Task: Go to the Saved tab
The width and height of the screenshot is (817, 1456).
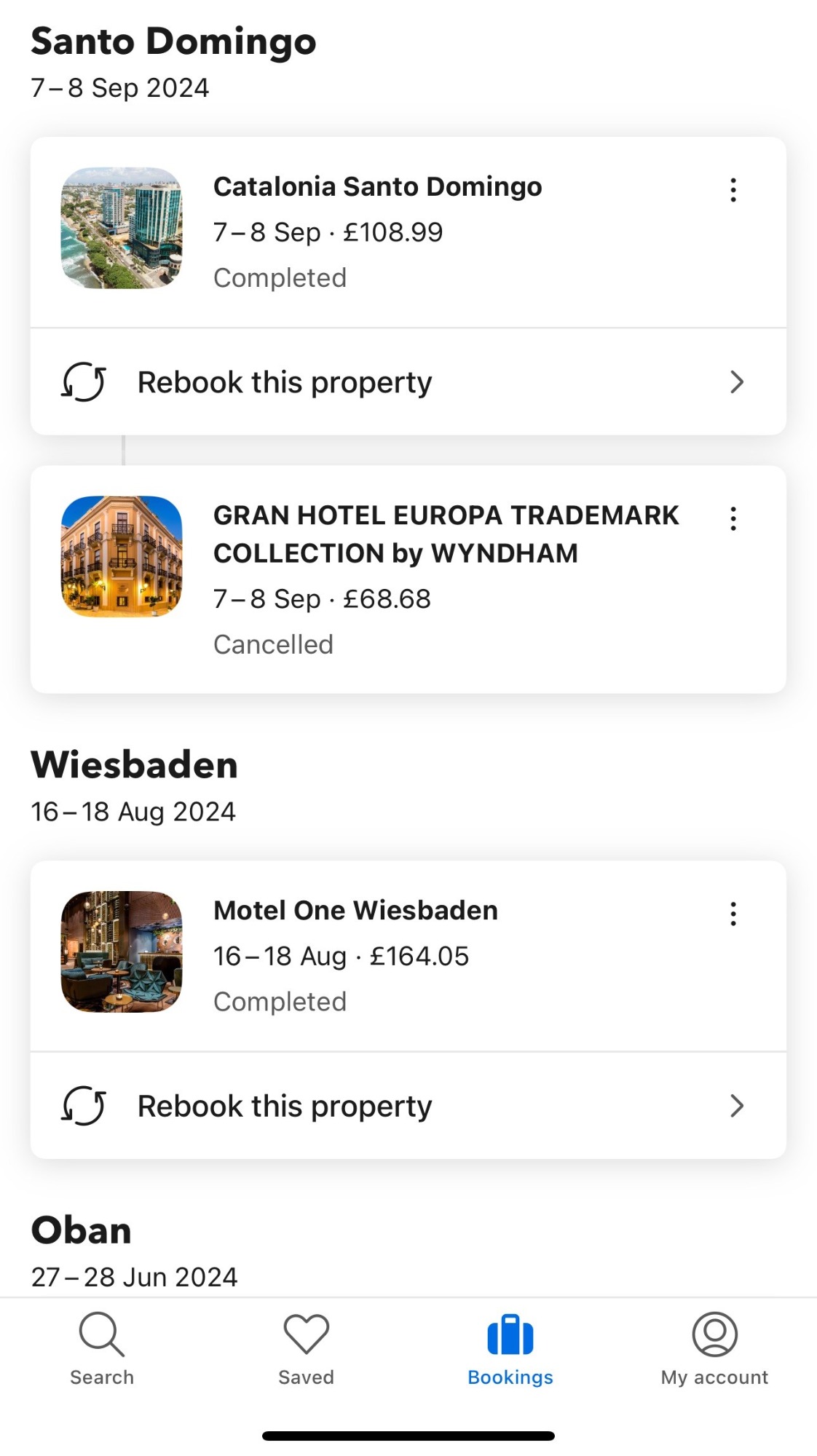Action: (x=307, y=1349)
